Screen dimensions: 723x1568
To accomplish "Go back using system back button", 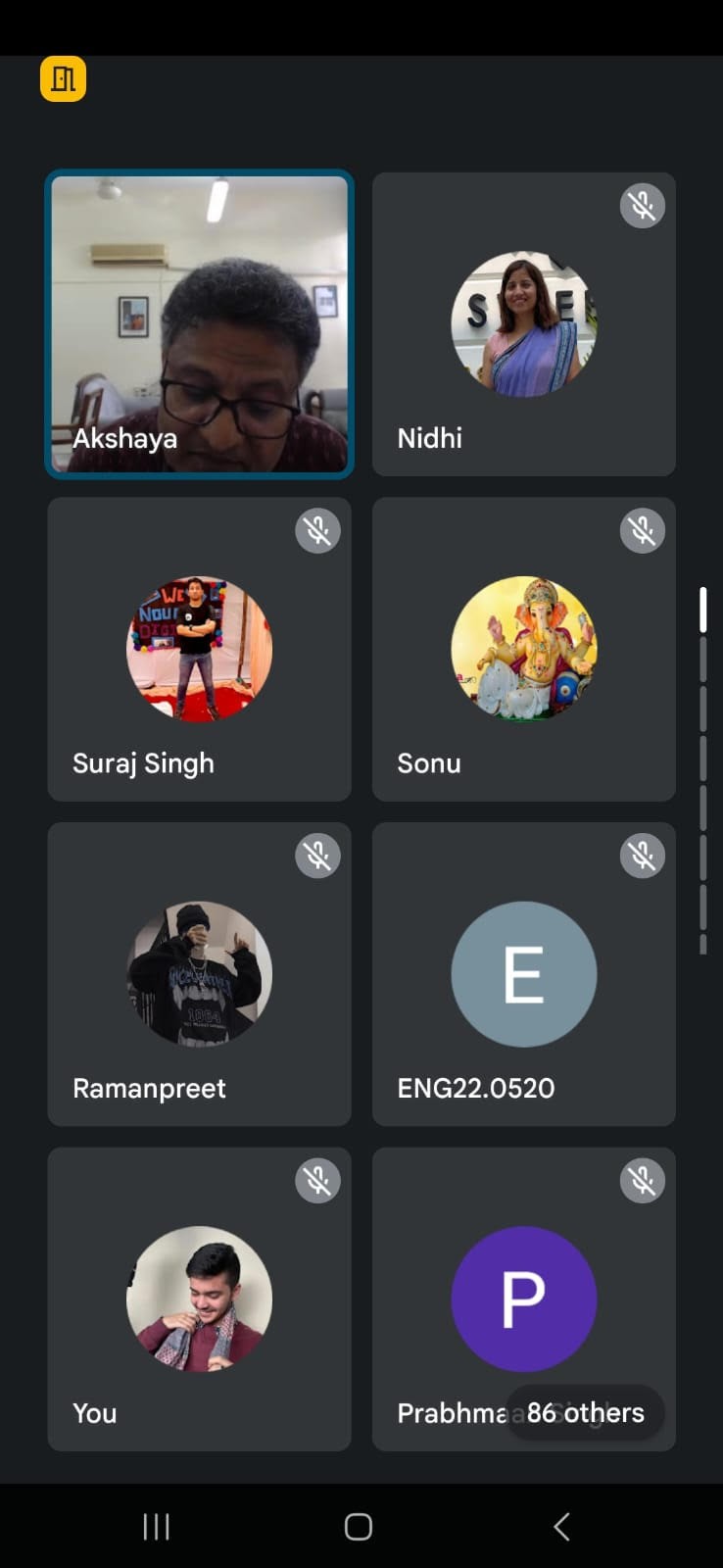I will point(561,1526).
